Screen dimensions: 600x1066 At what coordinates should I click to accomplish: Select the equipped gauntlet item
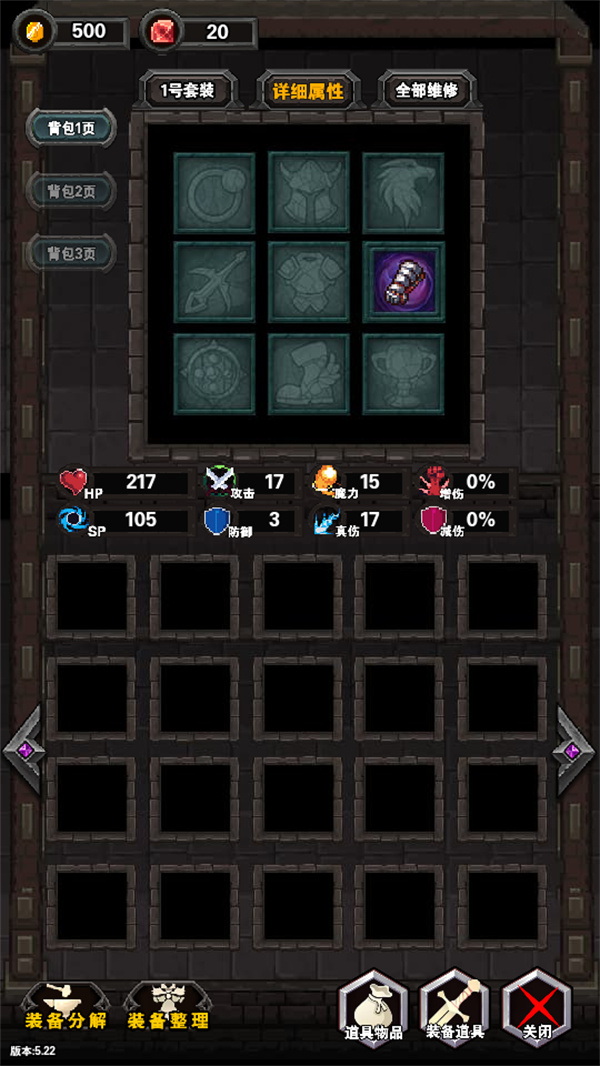[x=402, y=281]
